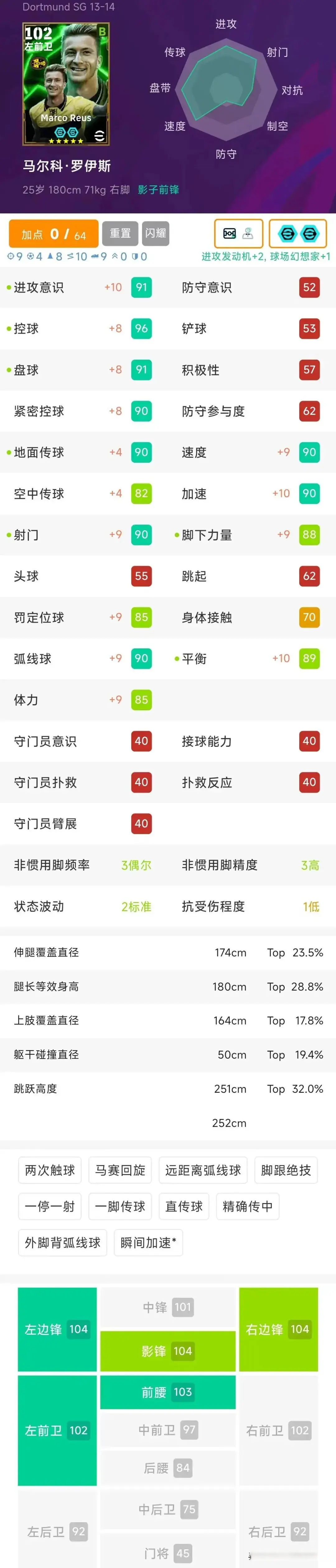This screenshot has height=1568, width=336.
Task: Select the 影锋 104 position tile
Action: pyautogui.click(x=168, y=1351)
